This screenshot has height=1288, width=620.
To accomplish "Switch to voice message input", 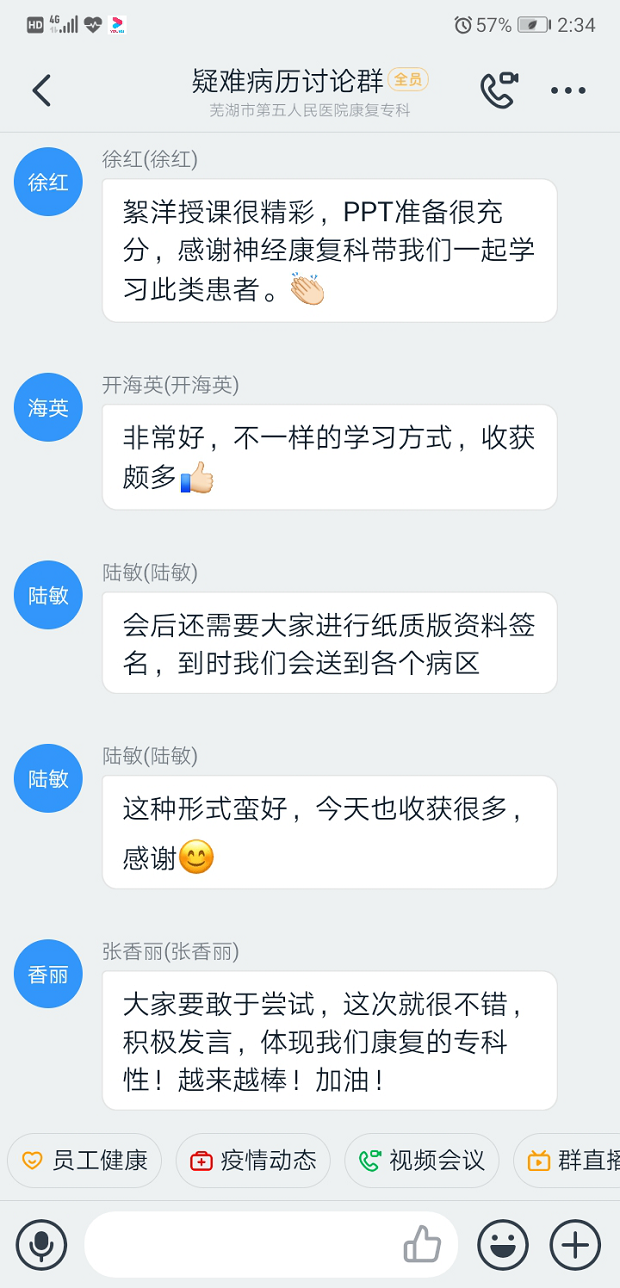I will tap(42, 1245).
